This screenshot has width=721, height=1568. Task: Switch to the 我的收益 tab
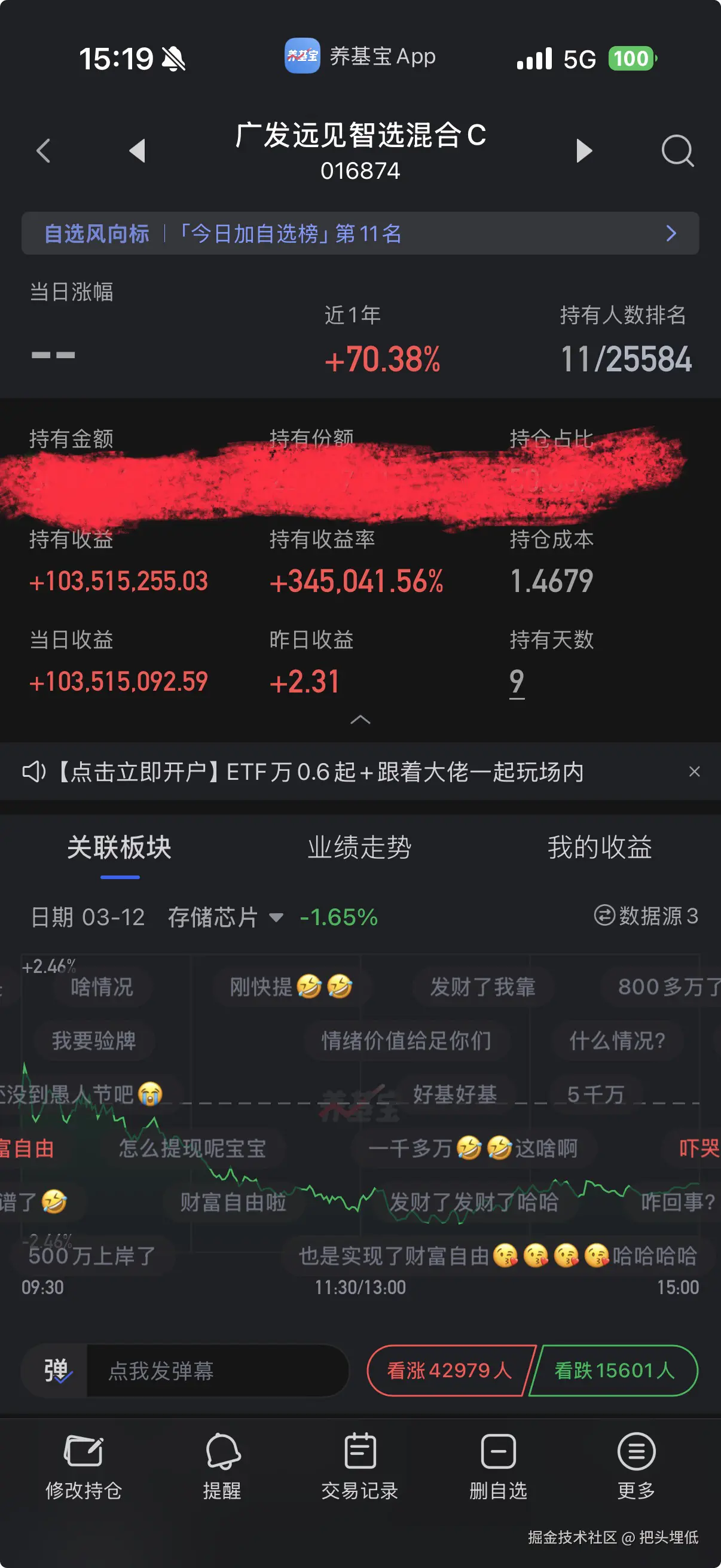pos(599,849)
